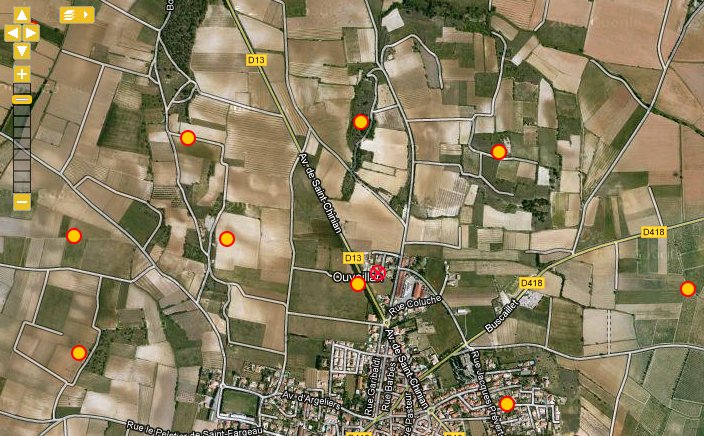Pan the map right with the arrow
The width and height of the screenshot is (704, 436).
click(x=33, y=33)
